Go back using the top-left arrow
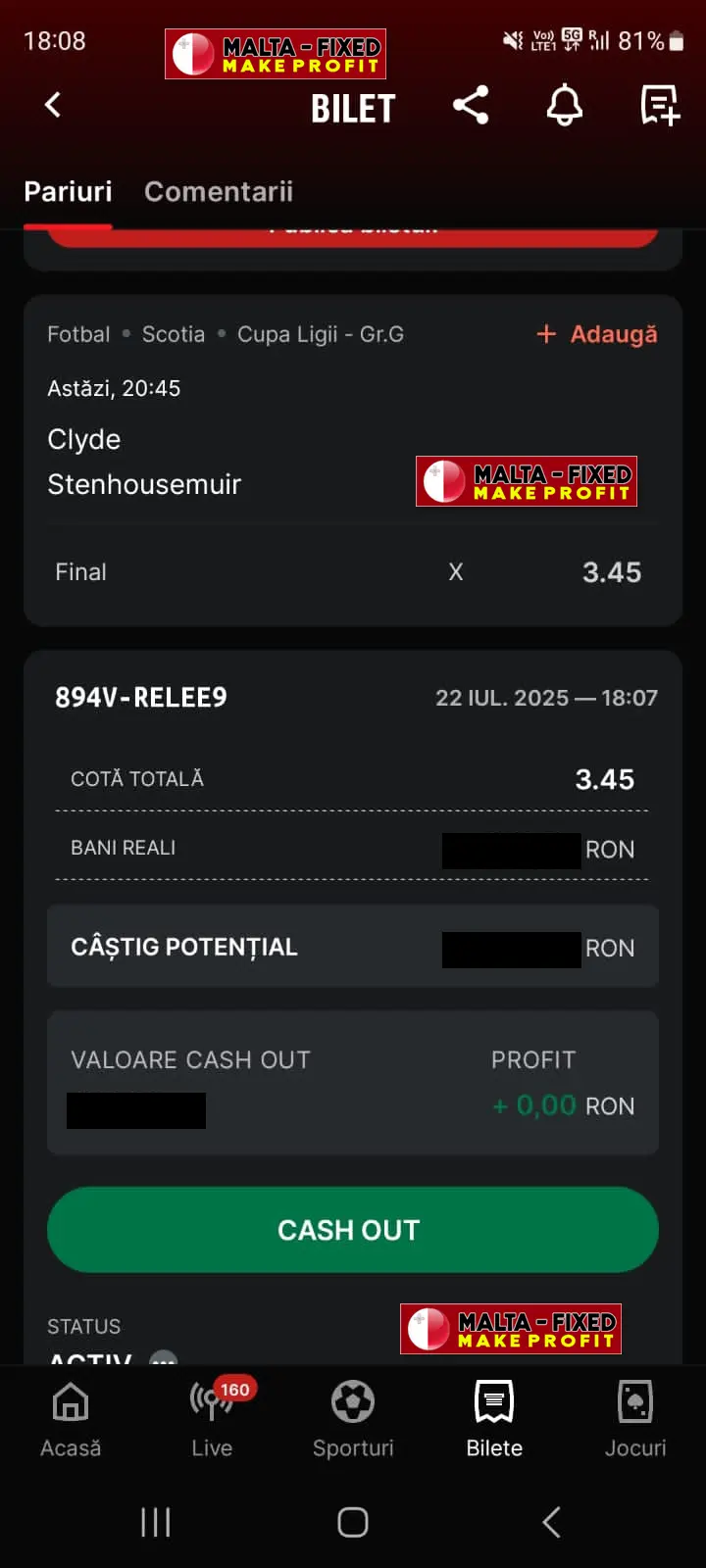 tap(53, 105)
